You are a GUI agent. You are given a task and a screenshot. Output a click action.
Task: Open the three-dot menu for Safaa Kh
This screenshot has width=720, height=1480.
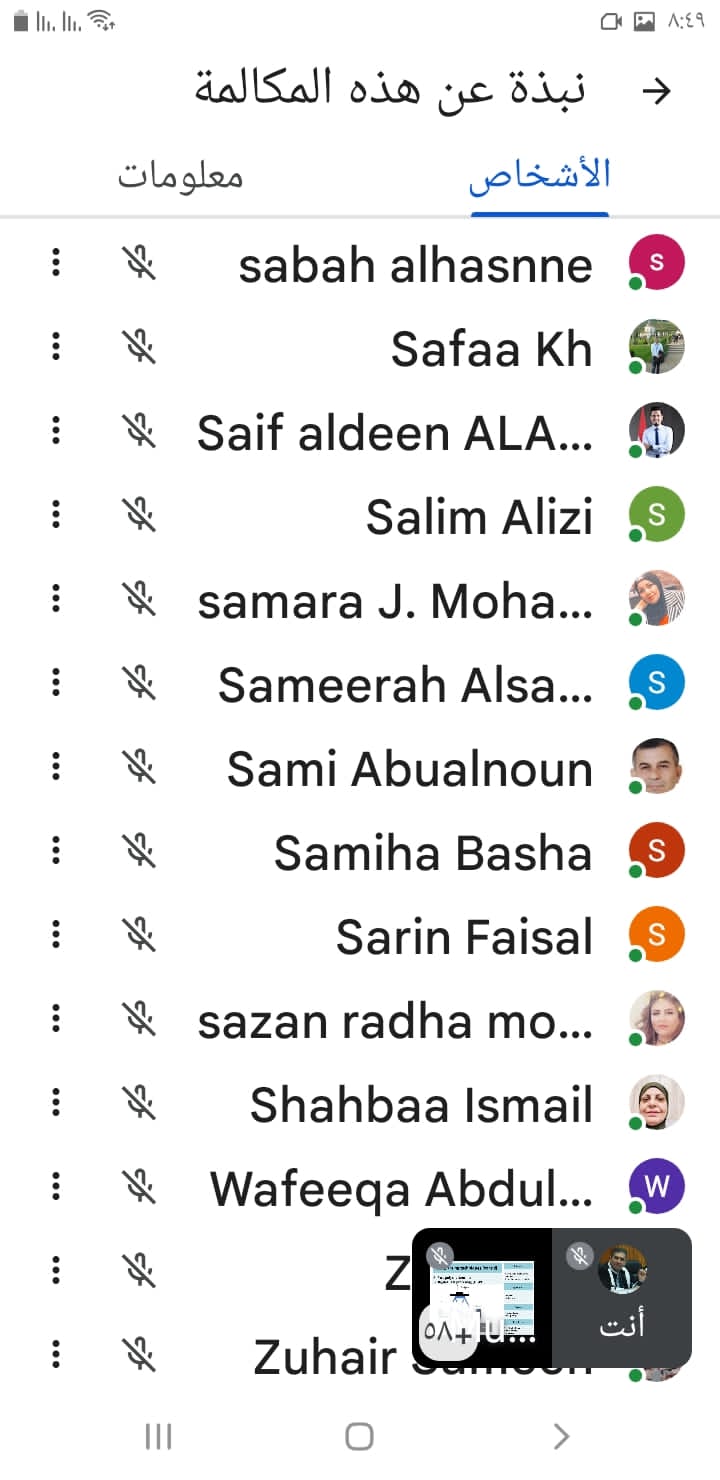coord(56,348)
